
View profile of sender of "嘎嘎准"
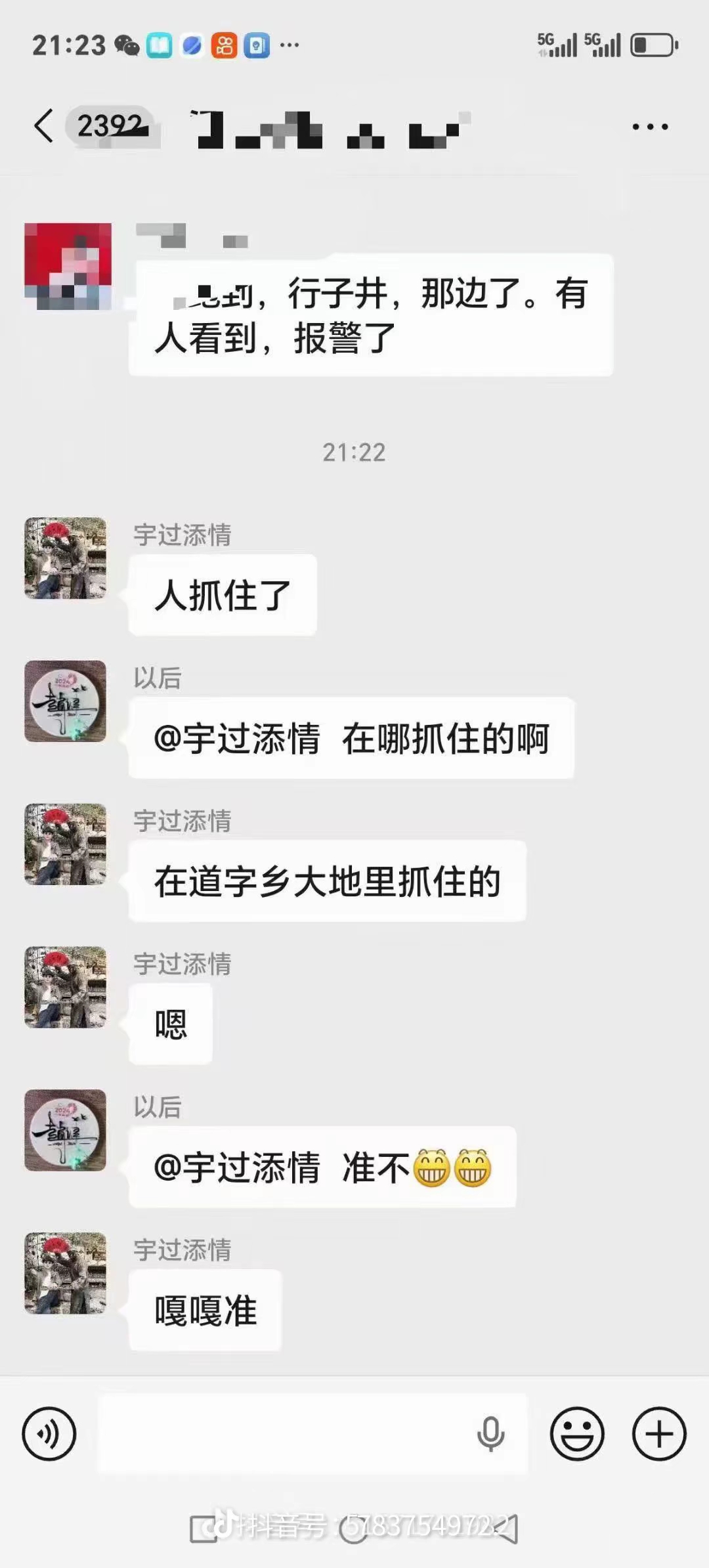pyautogui.click(x=66, y=1273)
